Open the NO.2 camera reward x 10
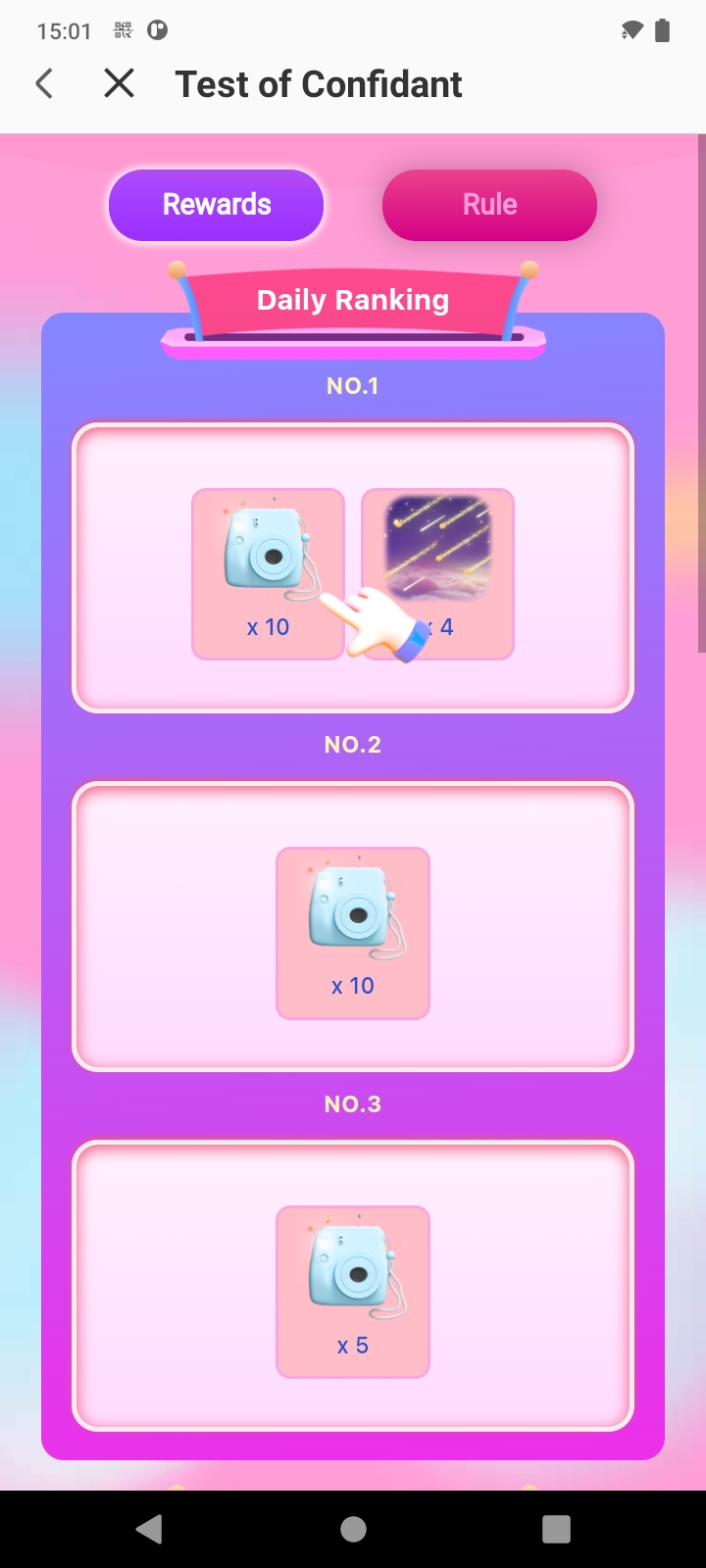Image resolution: width=706 pixels, height=1568 pixels. (353, 933)
